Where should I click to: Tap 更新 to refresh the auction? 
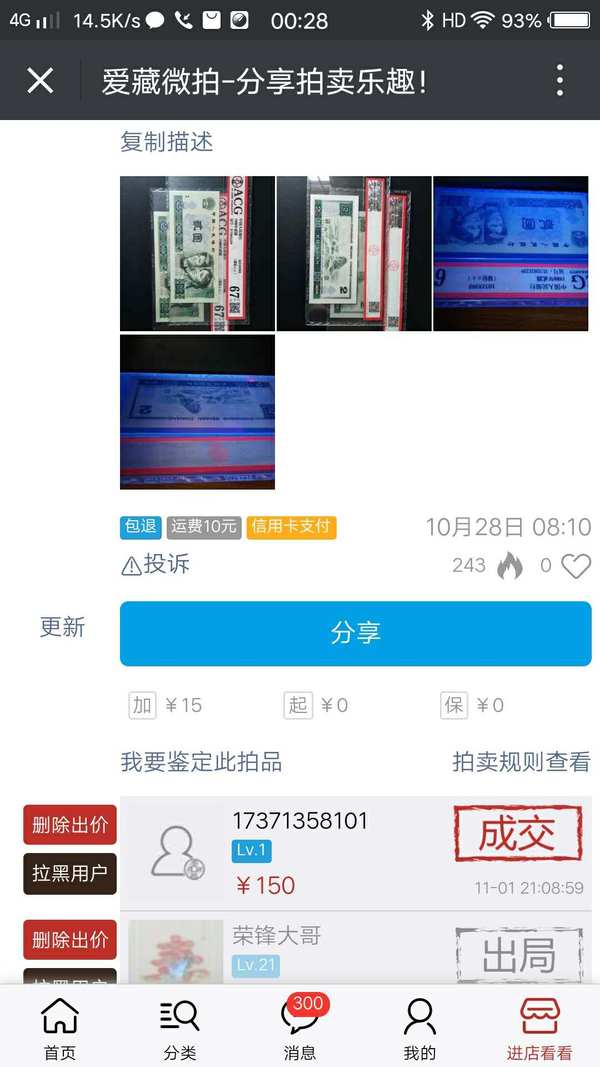[x=62, y=627]
